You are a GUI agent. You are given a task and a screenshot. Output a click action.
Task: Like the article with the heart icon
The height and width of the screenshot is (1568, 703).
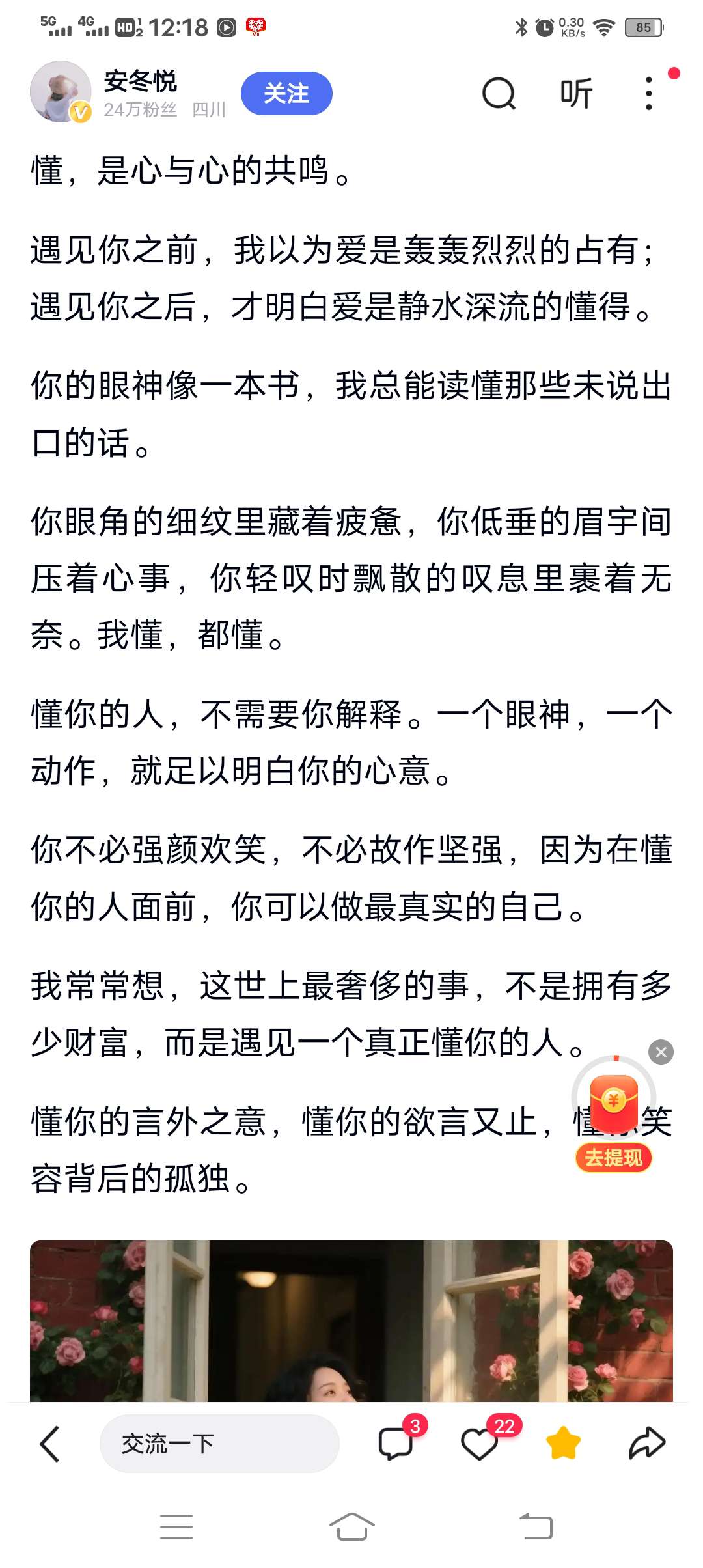(x=480, y=1442)
